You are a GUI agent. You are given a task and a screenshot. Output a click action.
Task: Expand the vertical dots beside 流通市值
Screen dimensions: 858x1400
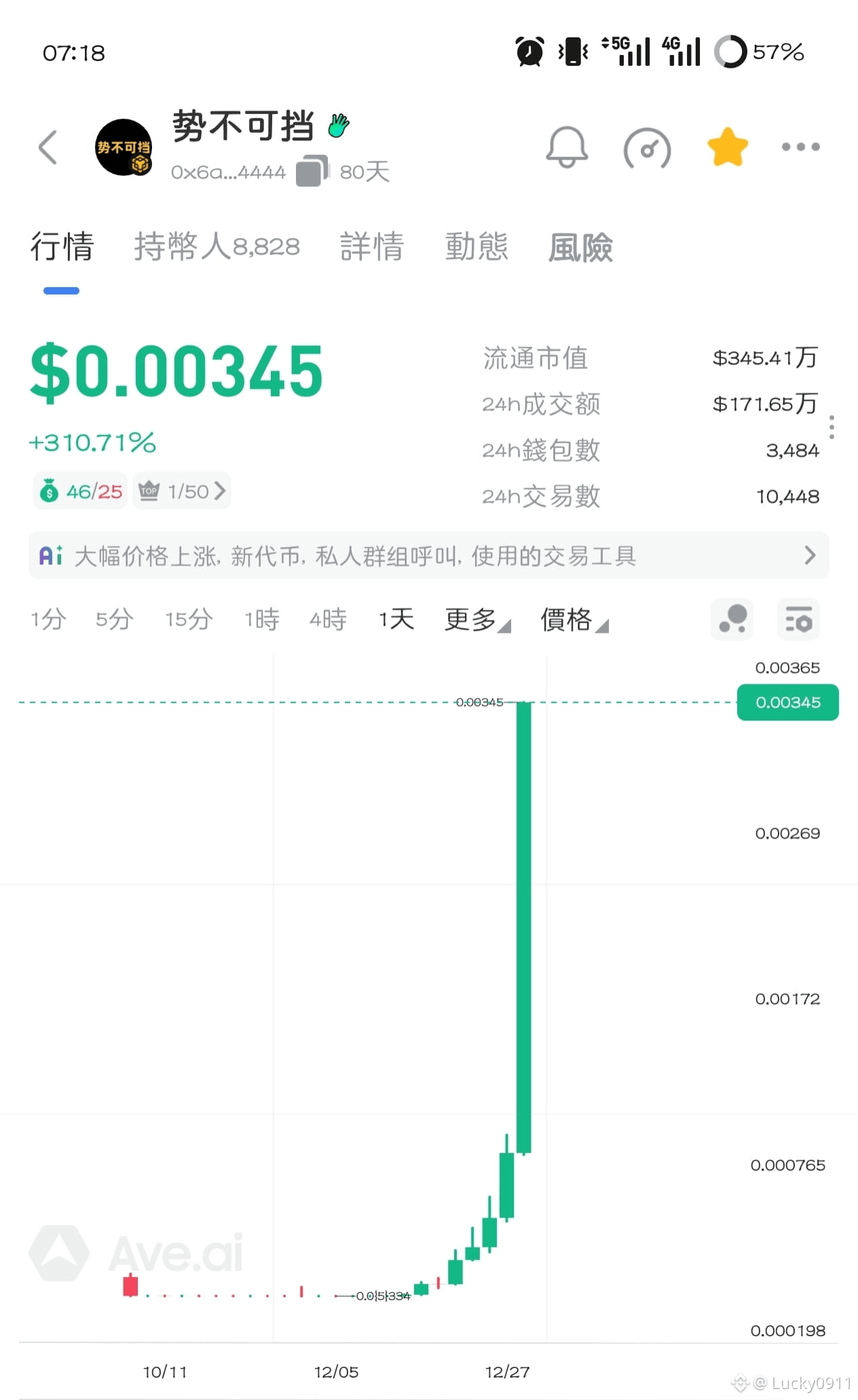pyautogui.click(x=831, y=427)
